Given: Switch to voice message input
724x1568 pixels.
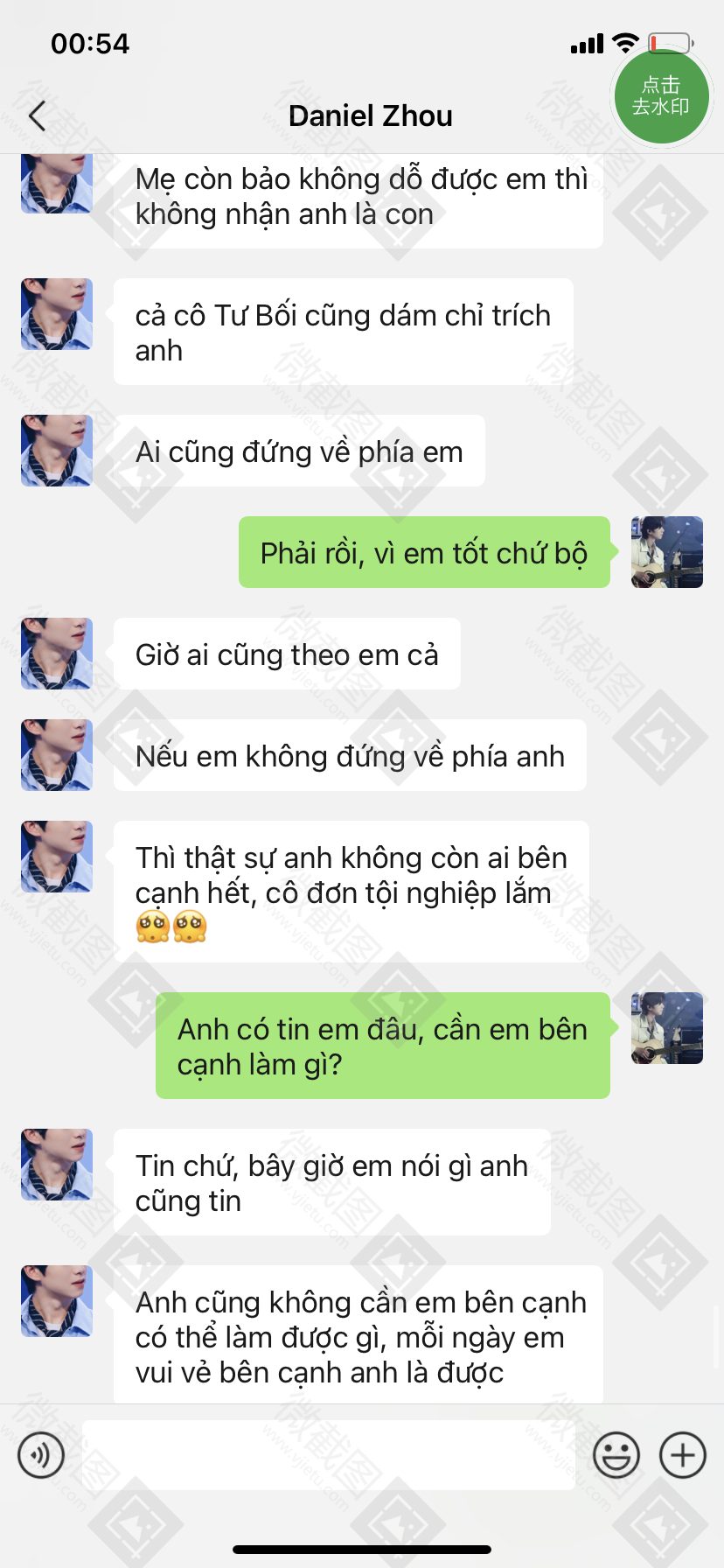Looking at the screenshot, I should [x=41, y=1455].
